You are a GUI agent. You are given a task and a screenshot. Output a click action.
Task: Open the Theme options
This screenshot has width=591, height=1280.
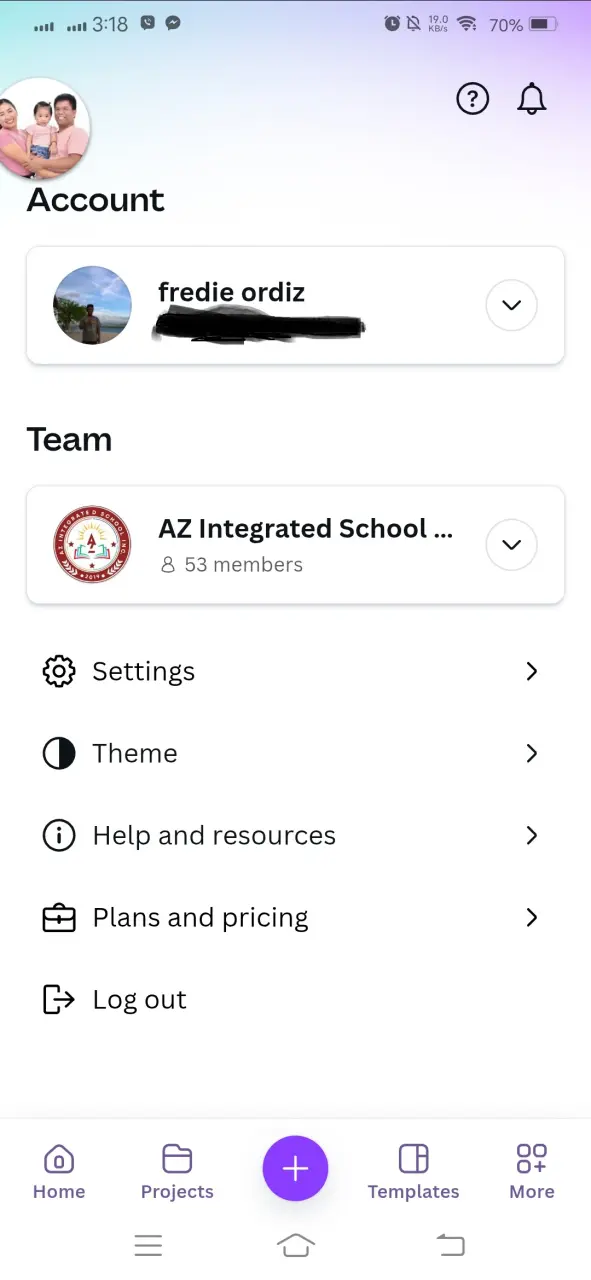point(295,753)
